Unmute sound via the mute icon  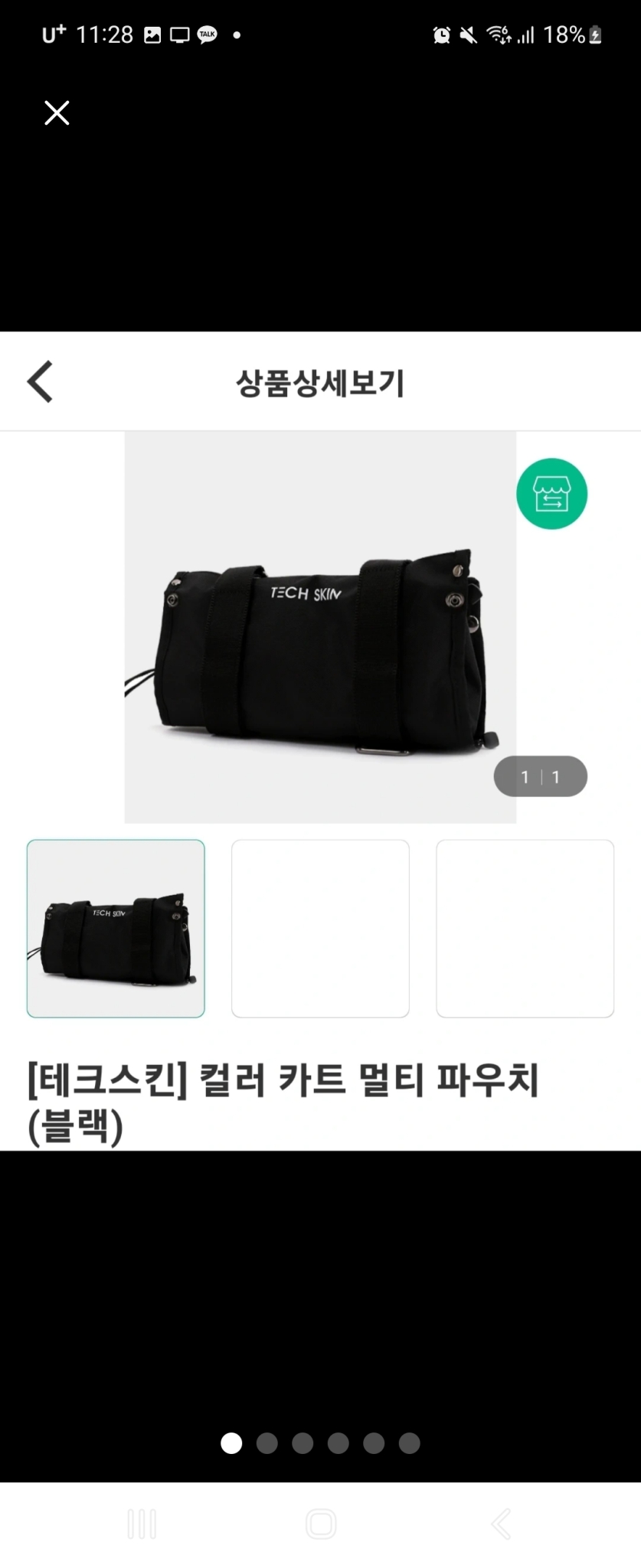point(469,34)
